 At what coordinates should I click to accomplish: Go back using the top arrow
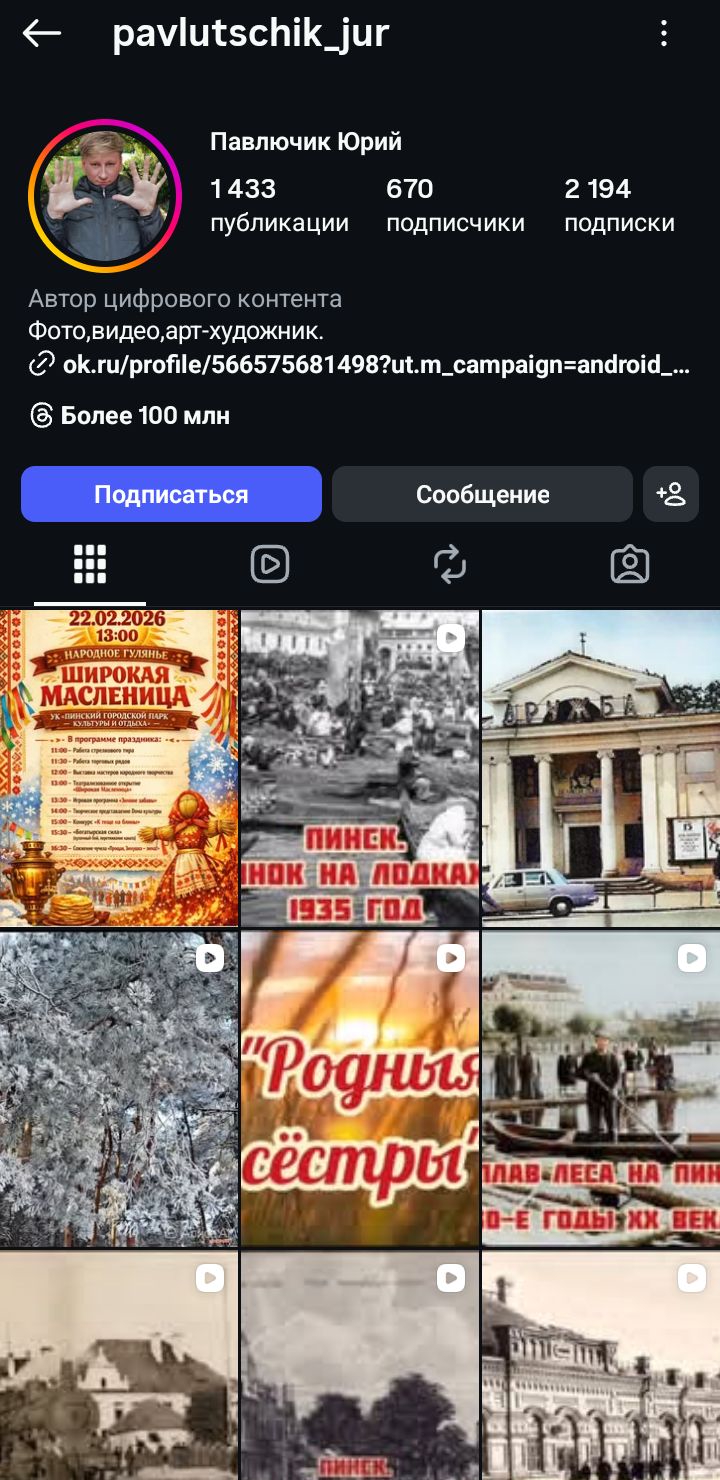(x=42, y=34)
